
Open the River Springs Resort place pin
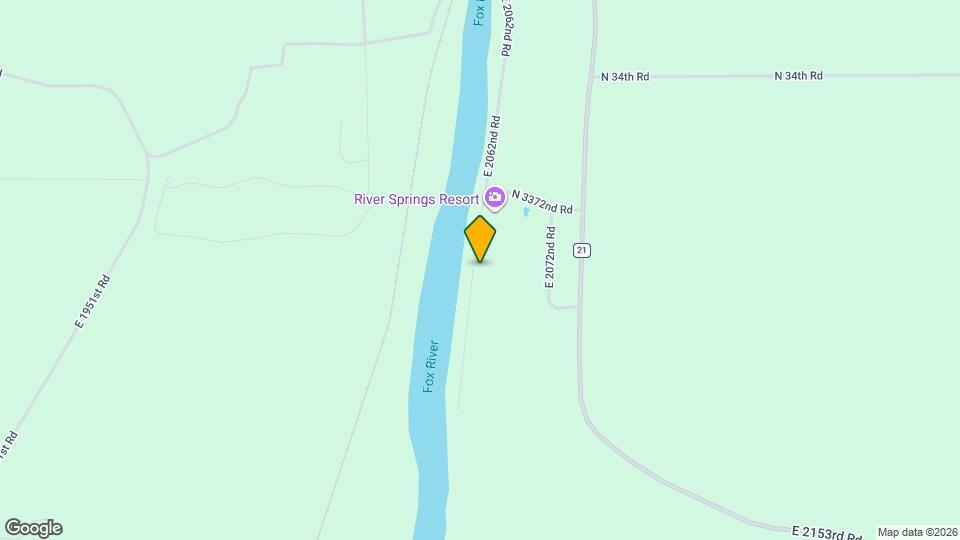pyautogui.click(x=493, y=197)
